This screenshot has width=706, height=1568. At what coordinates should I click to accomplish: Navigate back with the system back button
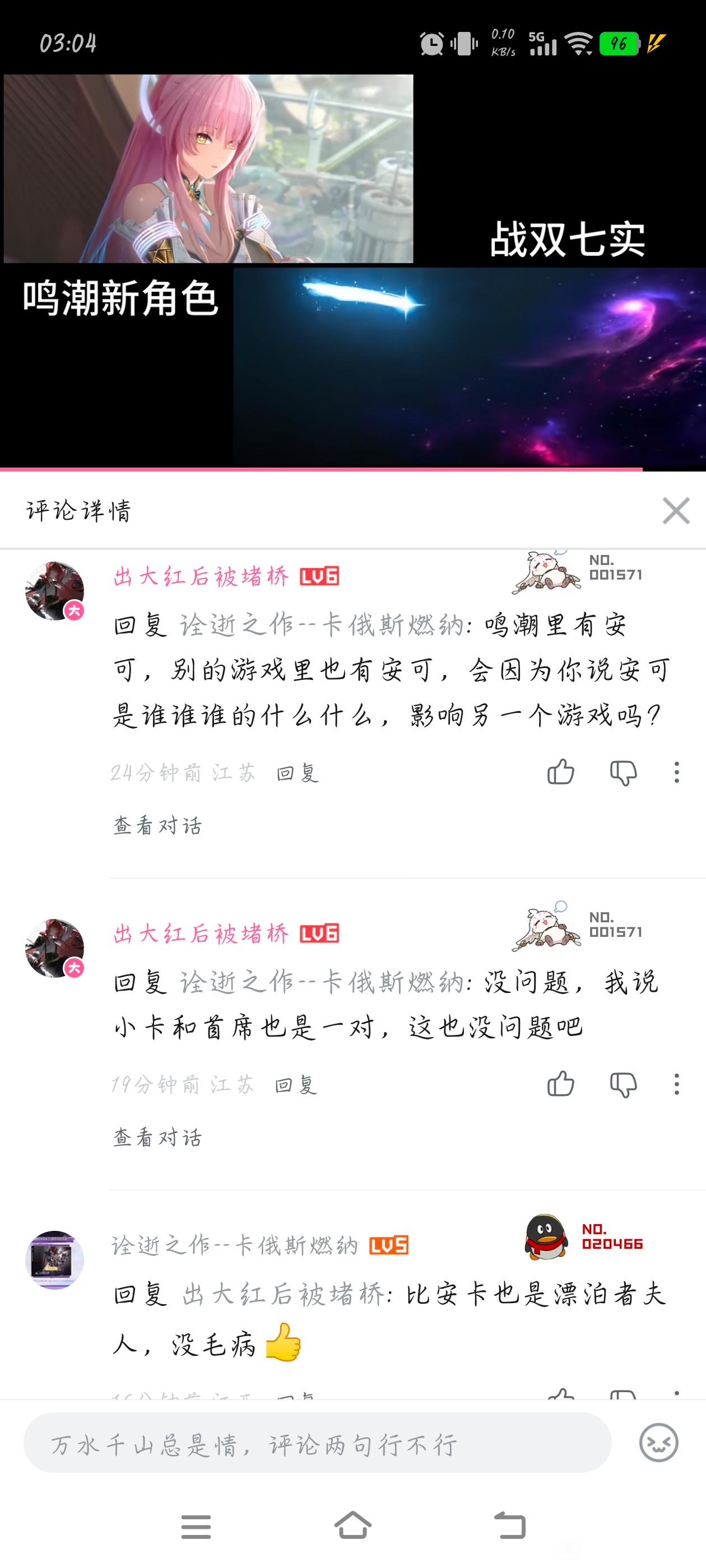(x=509, y=1525)
